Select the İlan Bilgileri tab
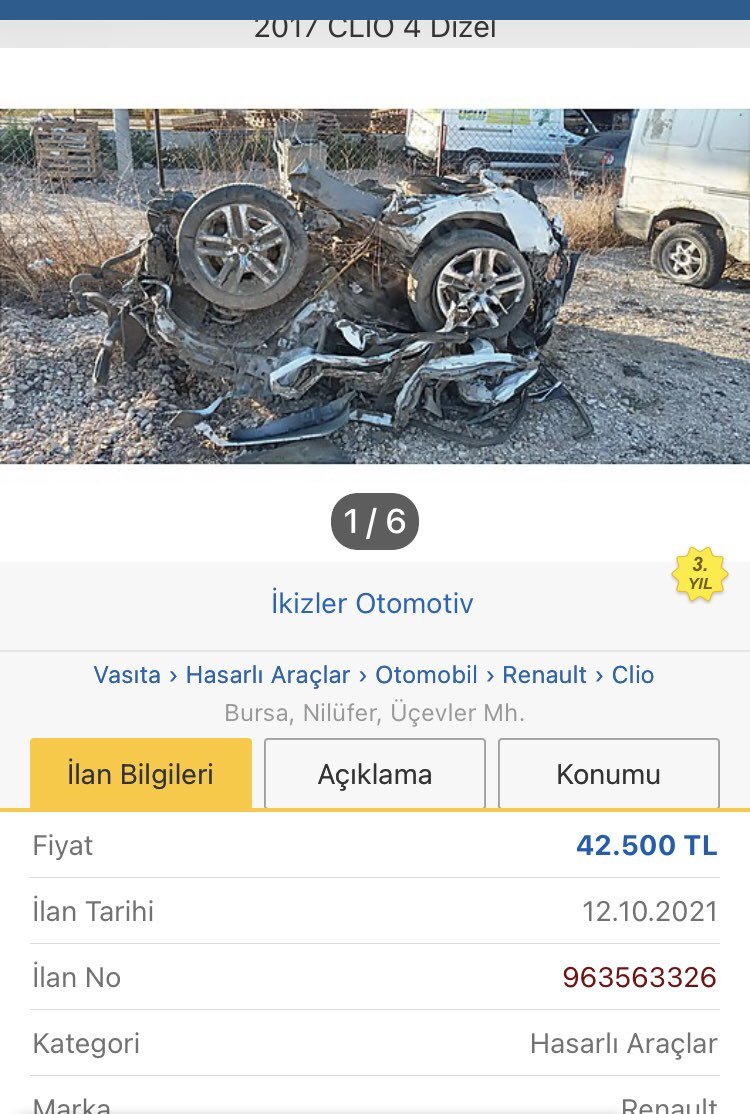 141,774
